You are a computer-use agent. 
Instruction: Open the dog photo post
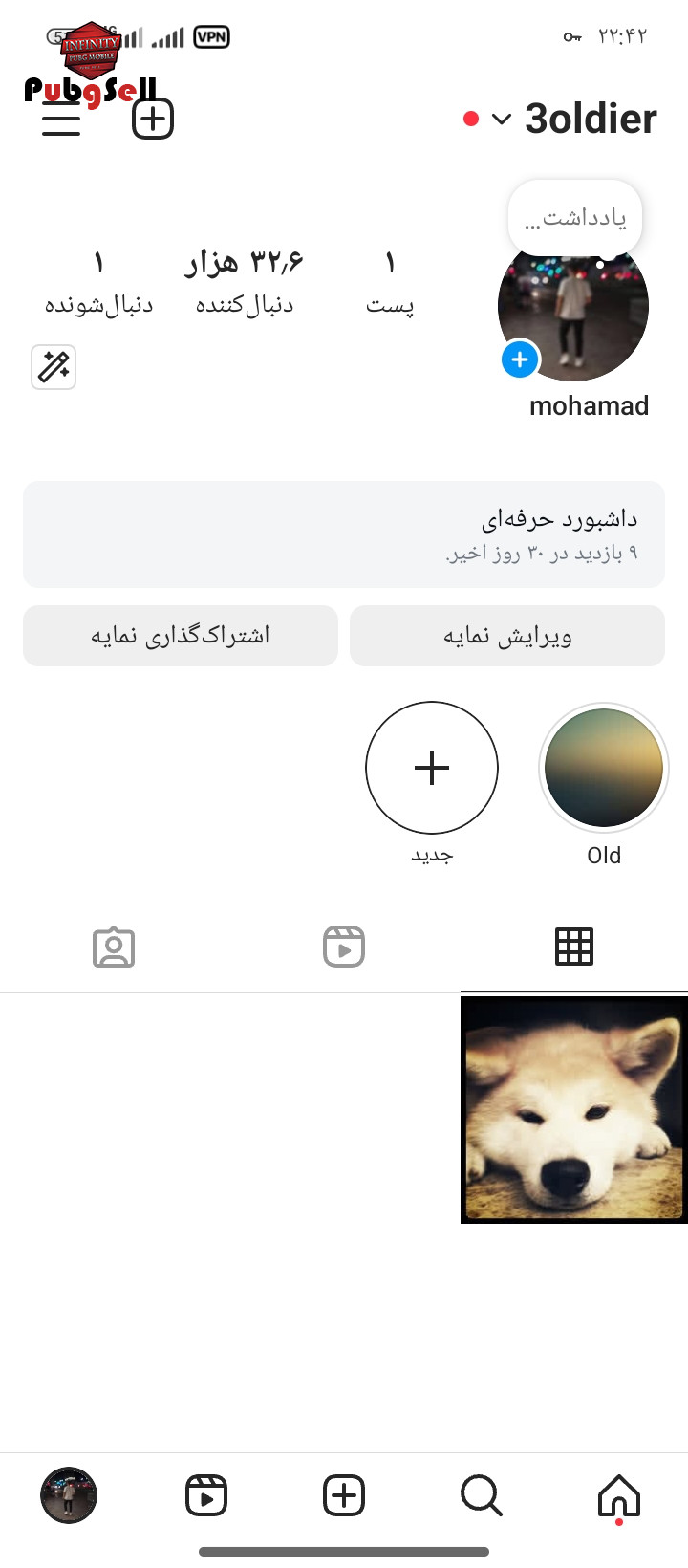[x=574, y=1110]
